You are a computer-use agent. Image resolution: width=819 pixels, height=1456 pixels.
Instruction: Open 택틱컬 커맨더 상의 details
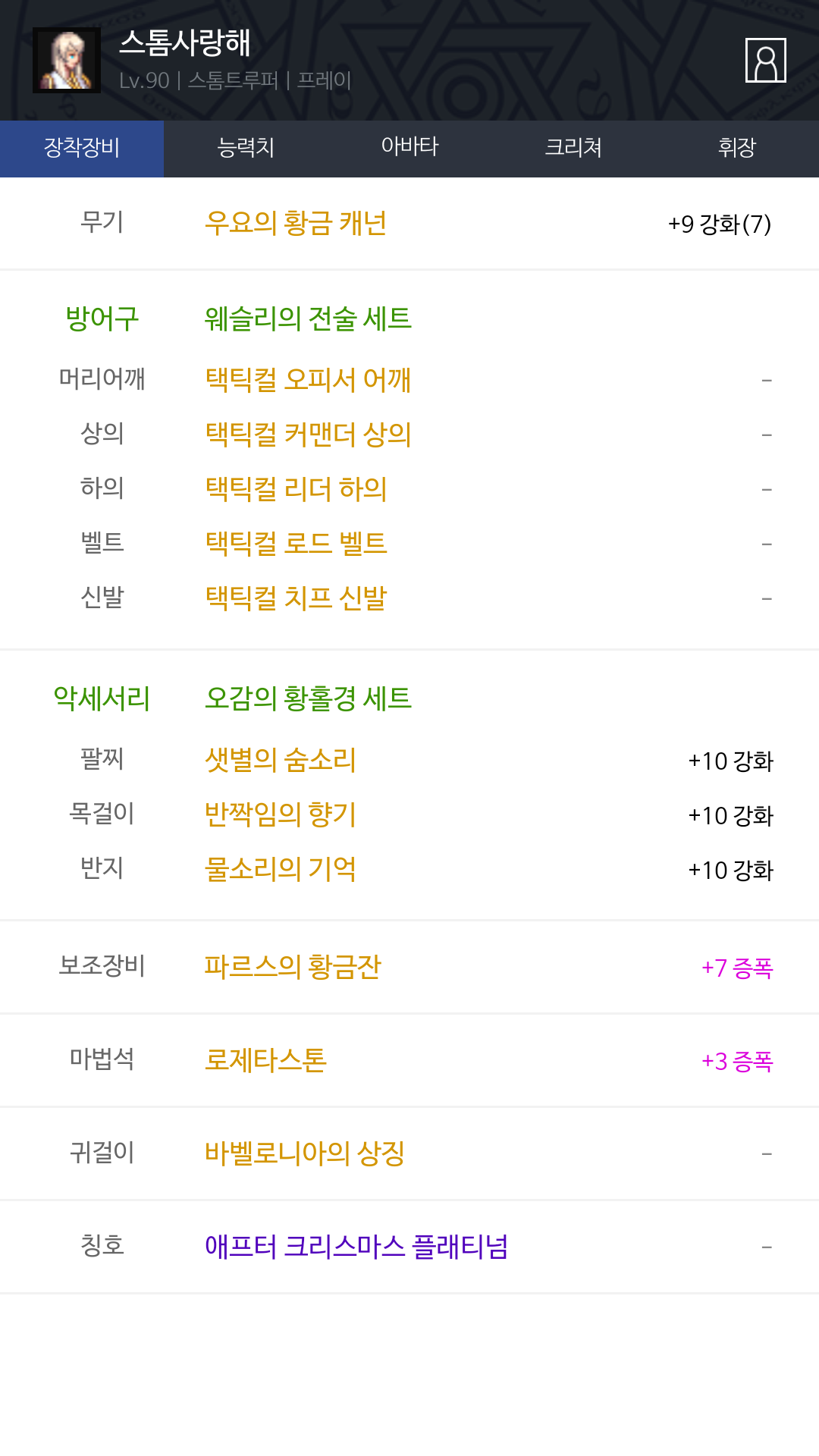click(308, 434)
